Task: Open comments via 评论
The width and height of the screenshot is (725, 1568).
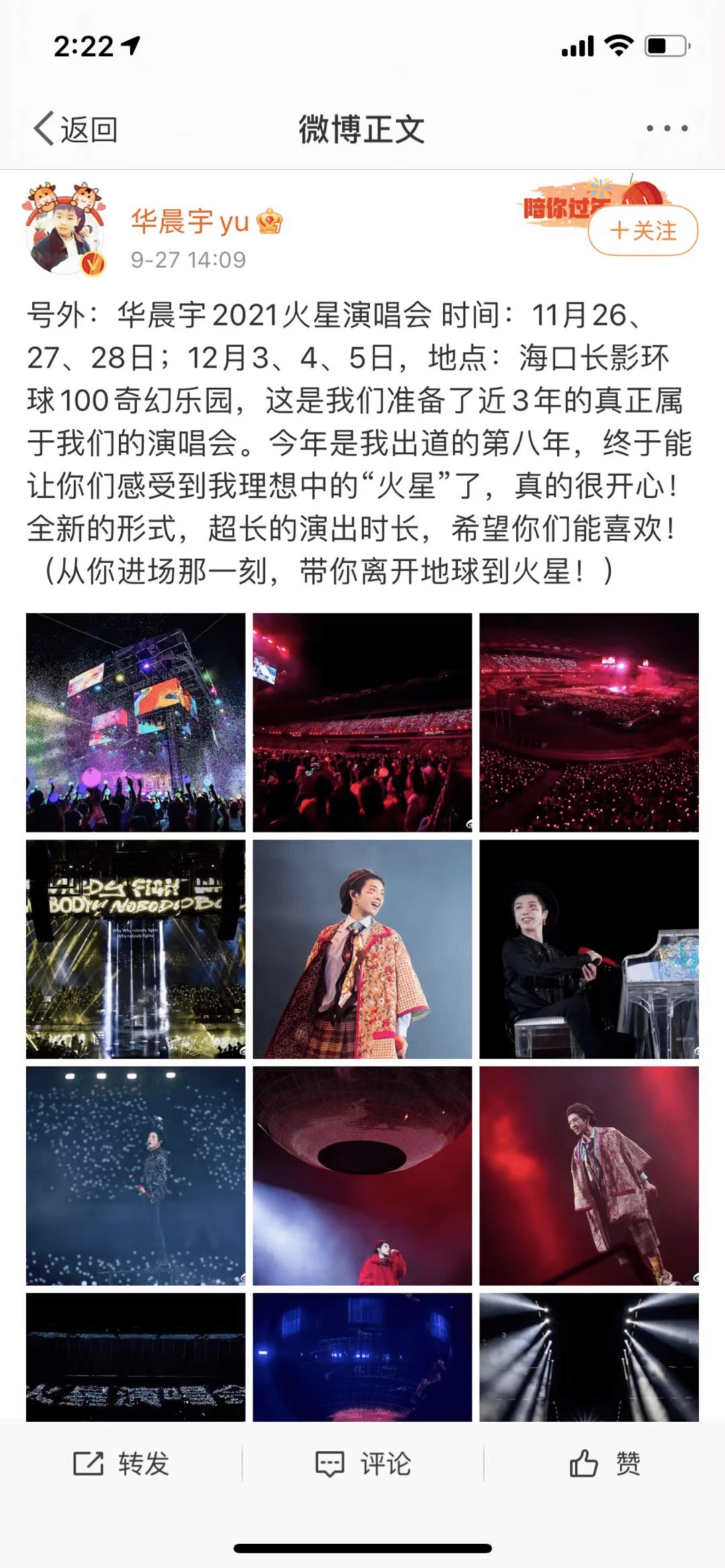Action: click(363, 1463)
